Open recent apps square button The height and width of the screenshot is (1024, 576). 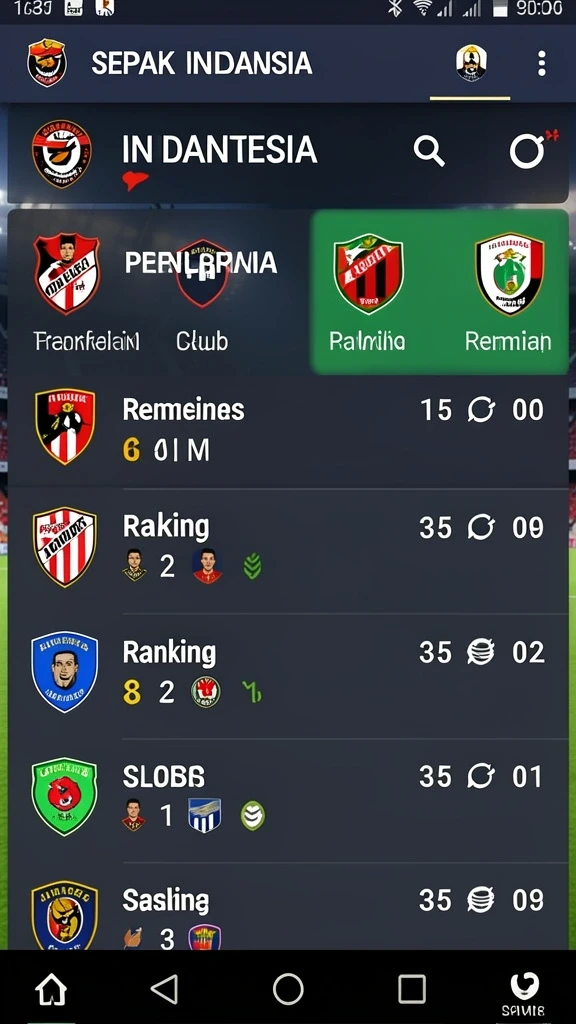(x=411, y=989)
